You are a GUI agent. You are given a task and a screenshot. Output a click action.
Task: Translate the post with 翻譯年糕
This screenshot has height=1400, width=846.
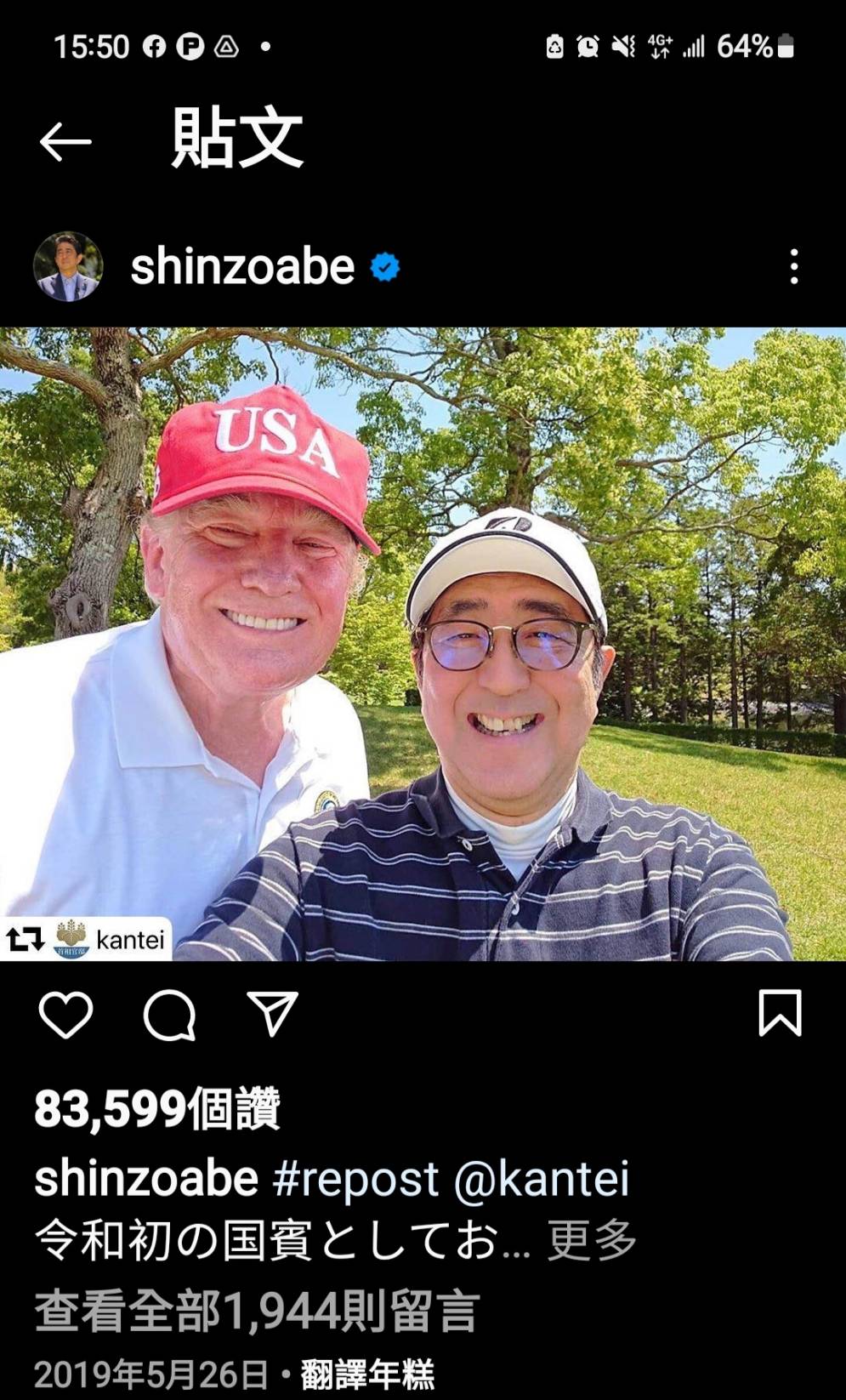pyautogui.click(x=367, y=1374)
